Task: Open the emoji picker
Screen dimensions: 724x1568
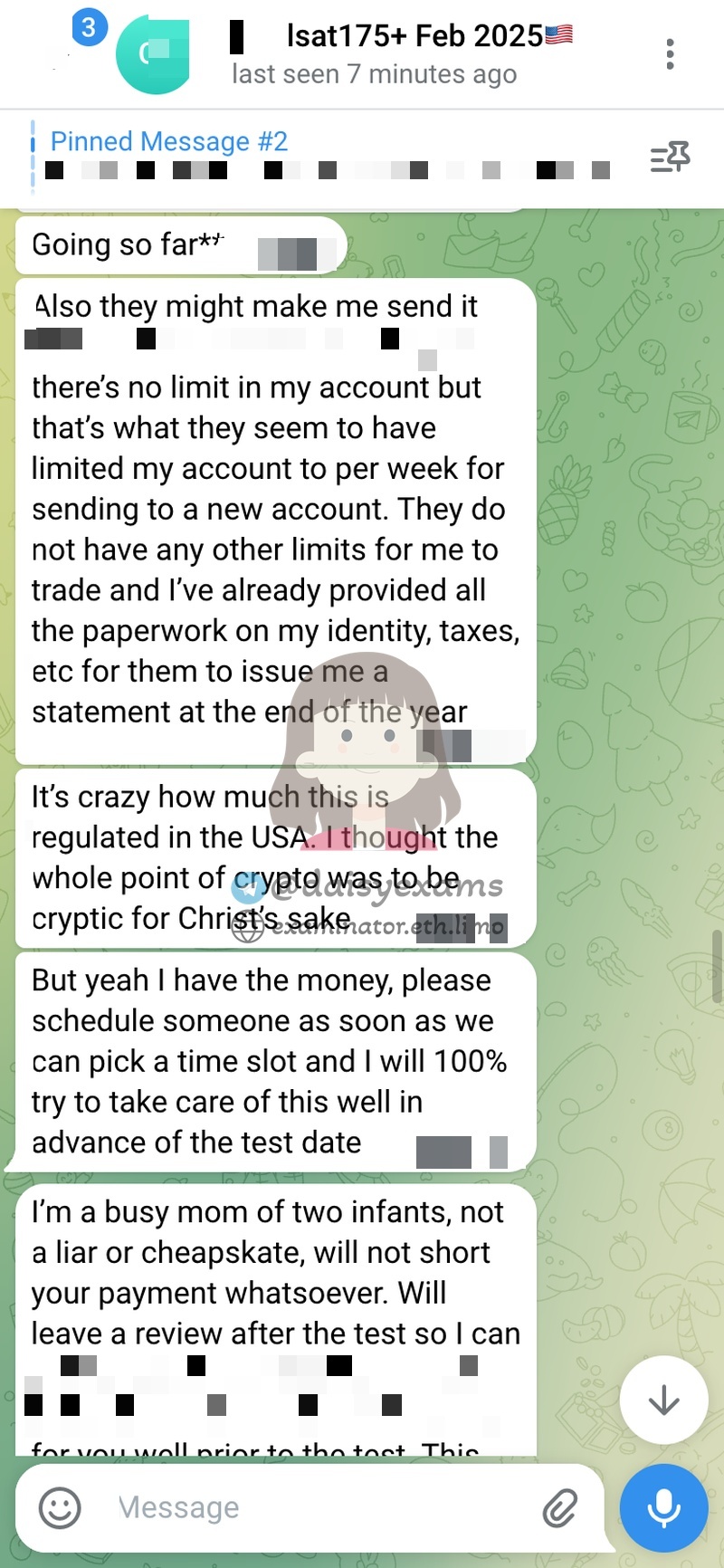Action: coord(60,1507)
